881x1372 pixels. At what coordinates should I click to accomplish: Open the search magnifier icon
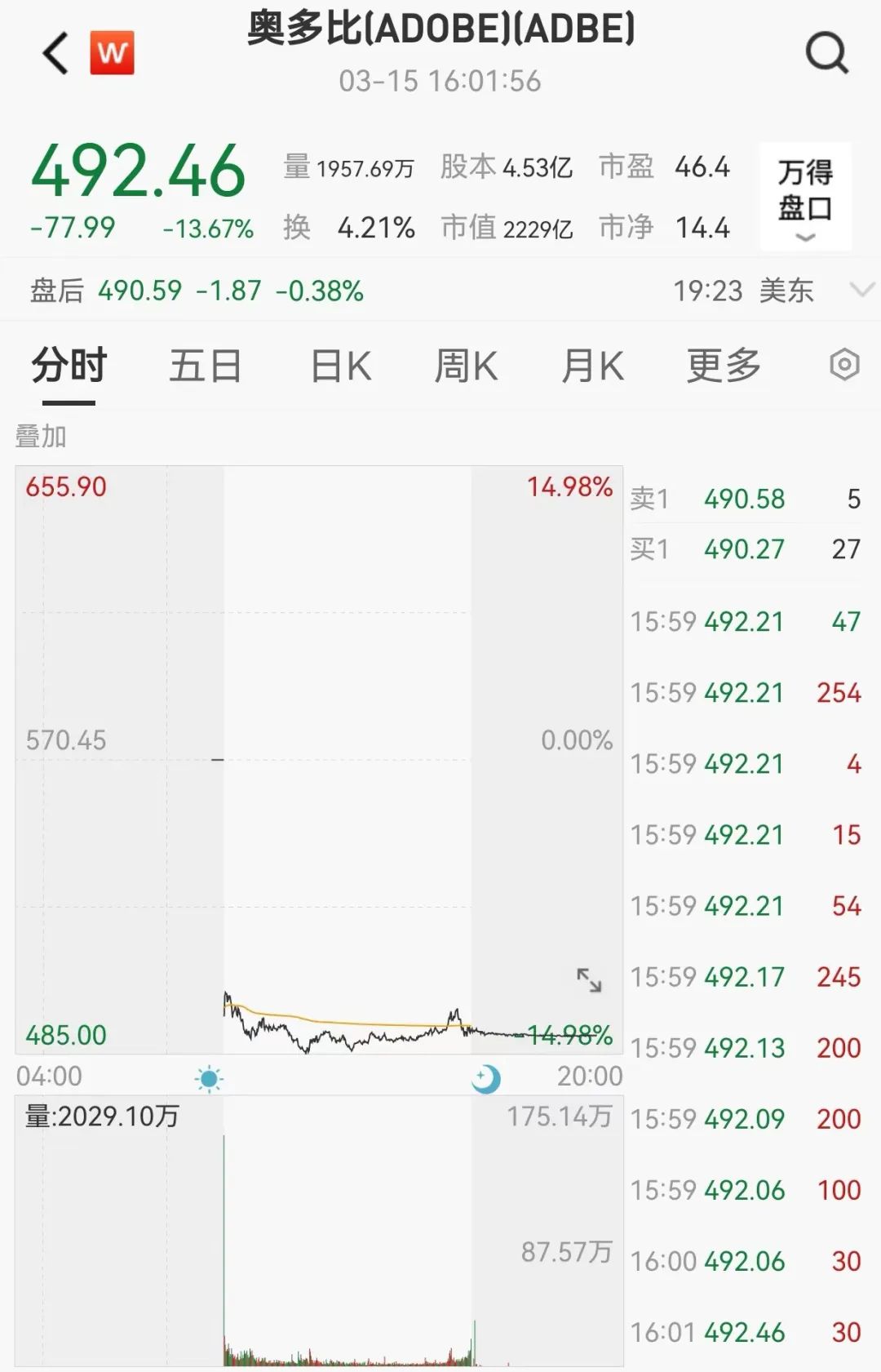[827, 53]
